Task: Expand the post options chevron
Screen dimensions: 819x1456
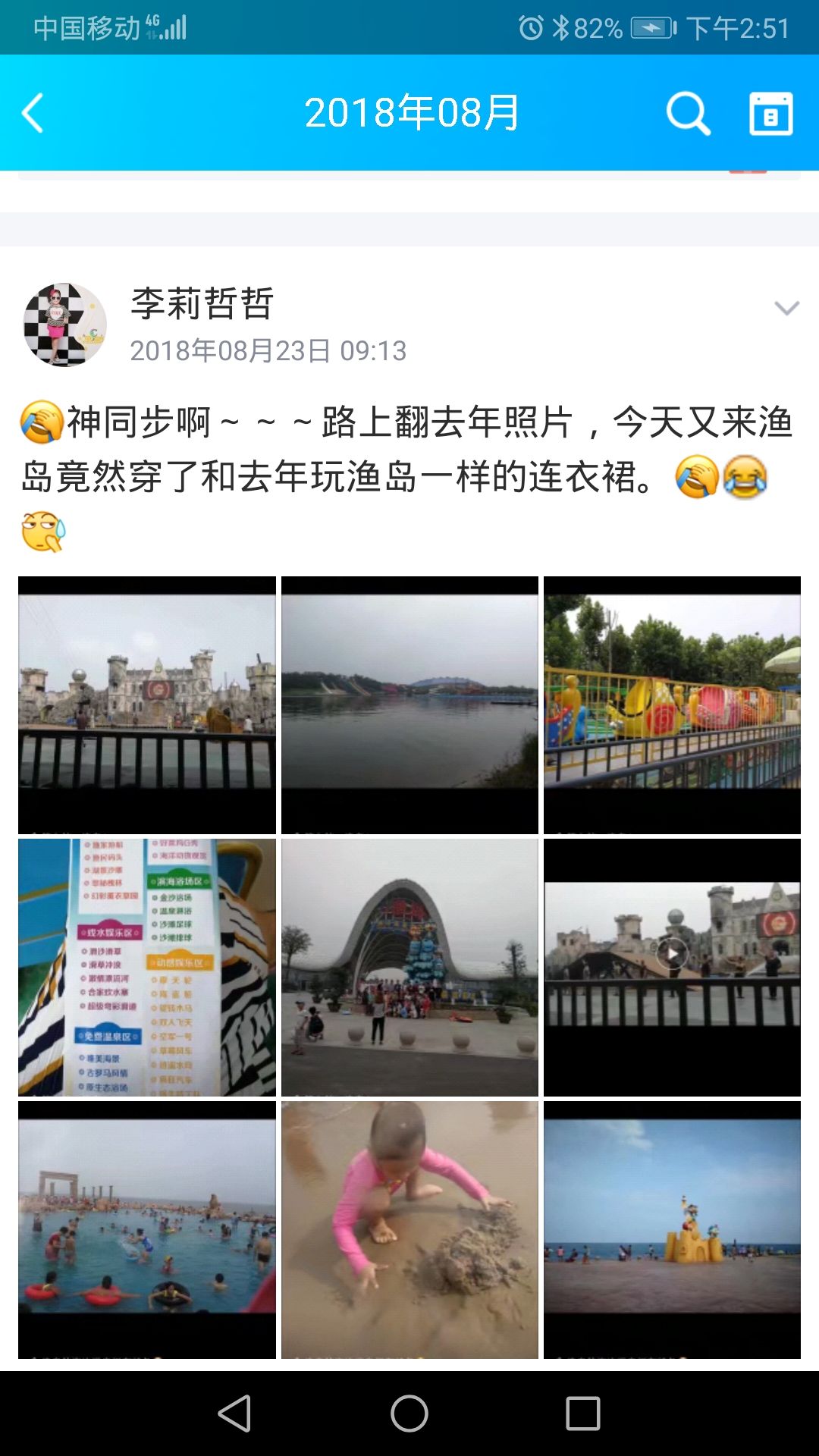Action: (786, 308)
